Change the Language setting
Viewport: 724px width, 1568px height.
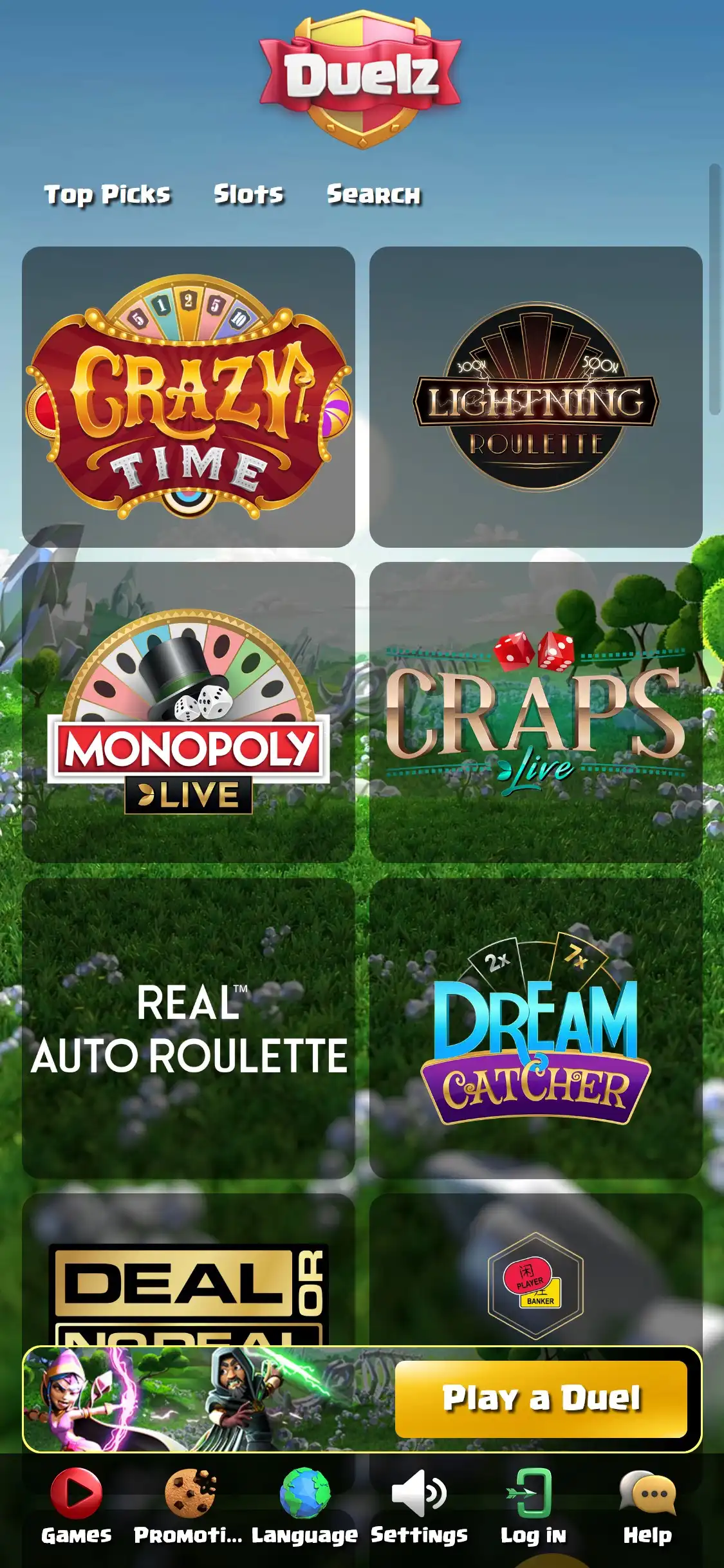(304, 1507)
